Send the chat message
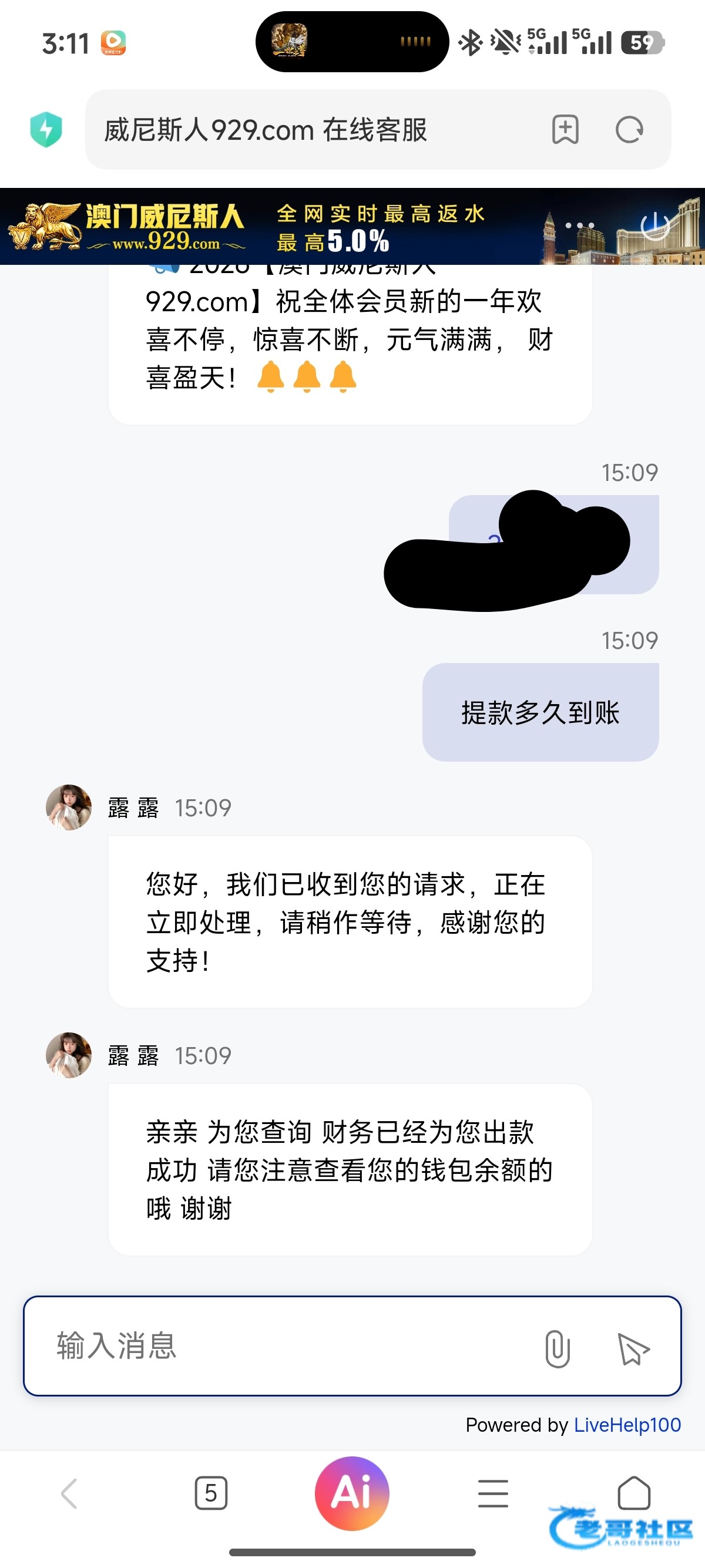 click(x=633, y=1348)
